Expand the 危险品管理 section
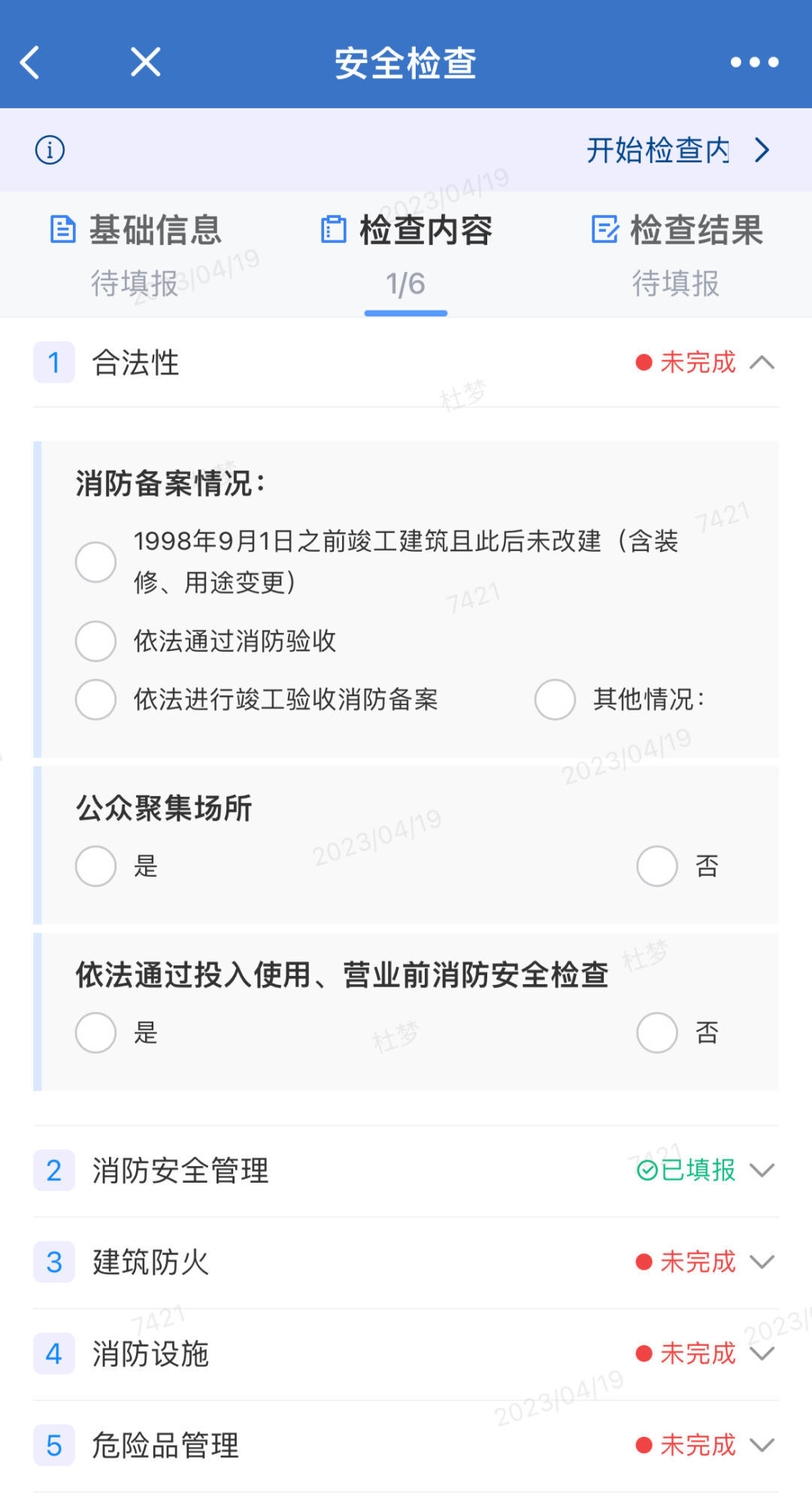 [x=764, y=1445]
